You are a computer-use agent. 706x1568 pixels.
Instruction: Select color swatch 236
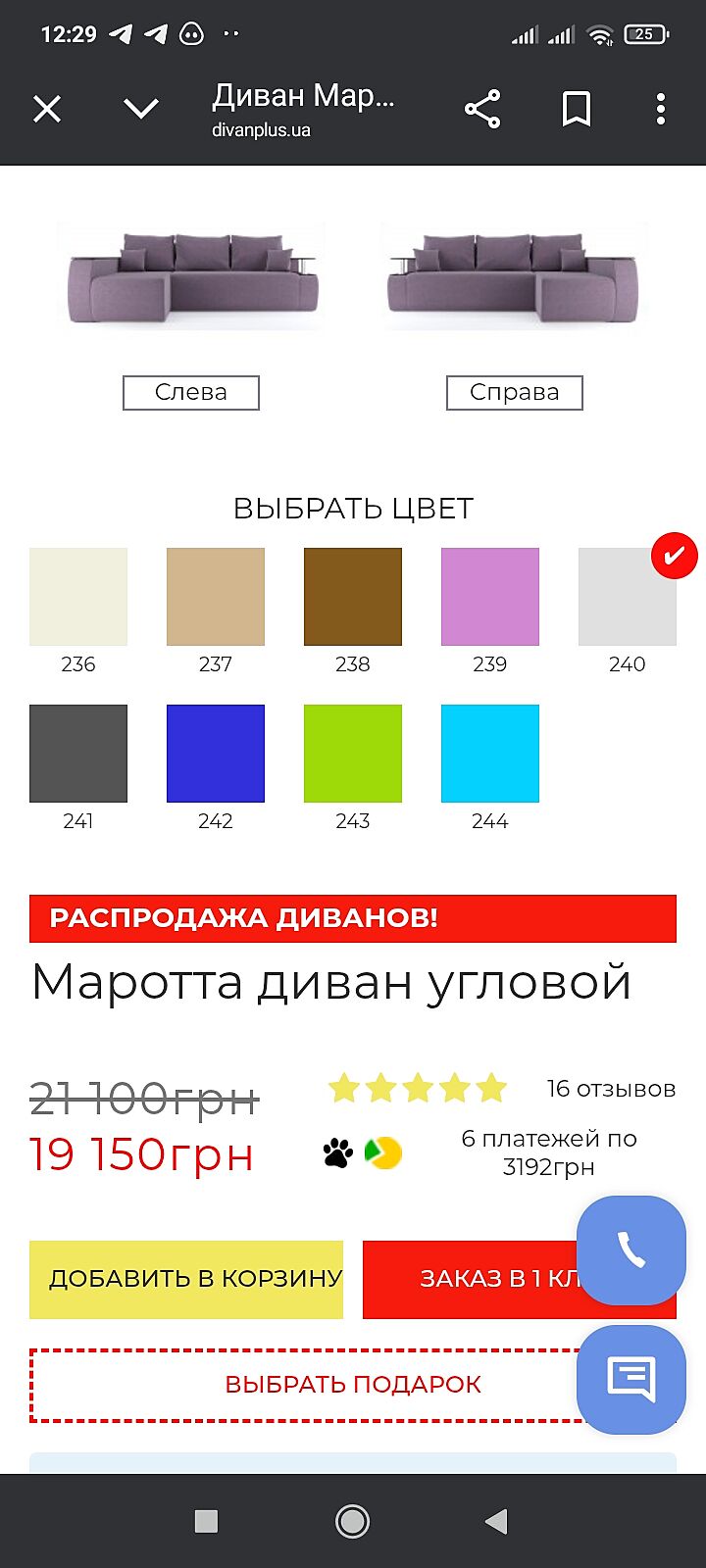(78, 597)
